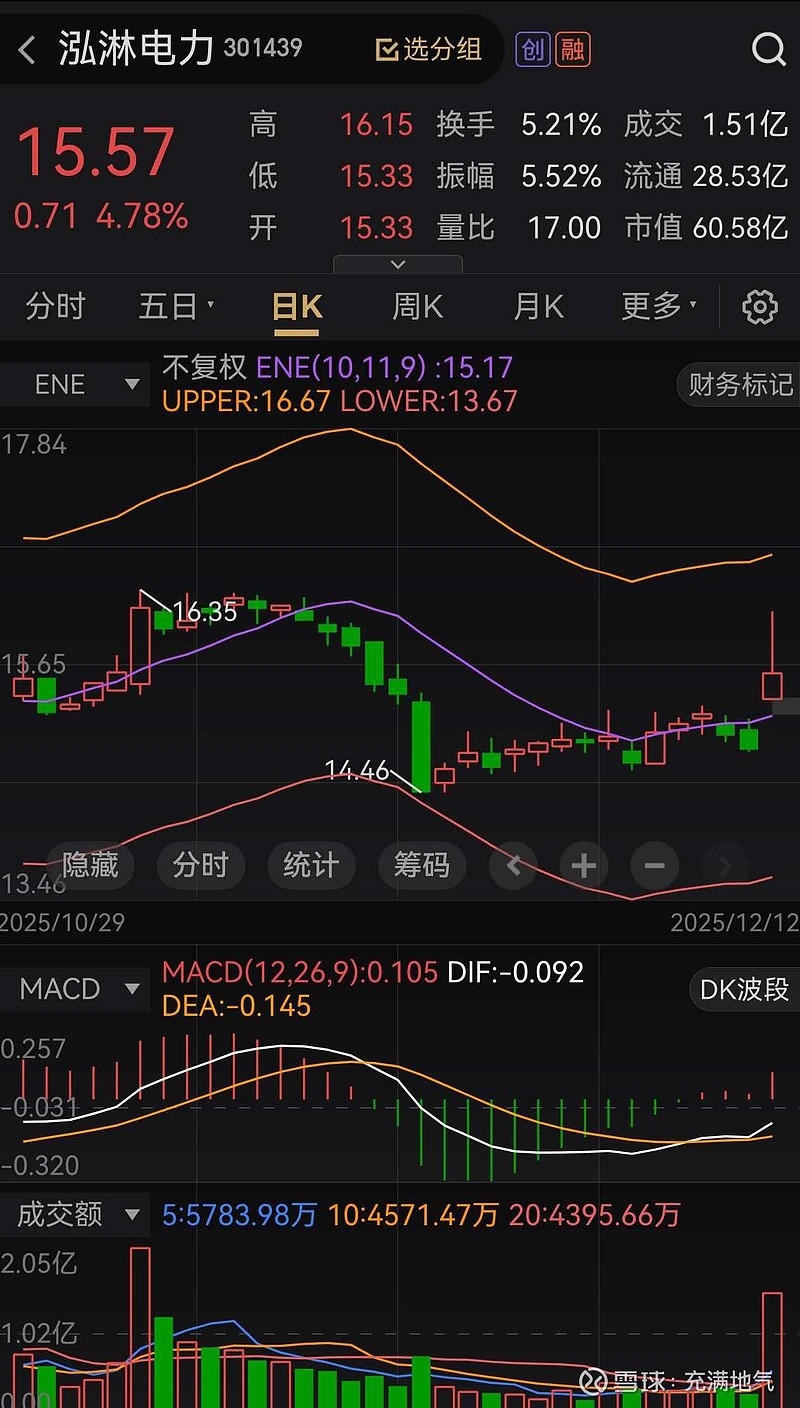
Task: Hide chart tools with 隐藏 button
Action: coord(90,866)
